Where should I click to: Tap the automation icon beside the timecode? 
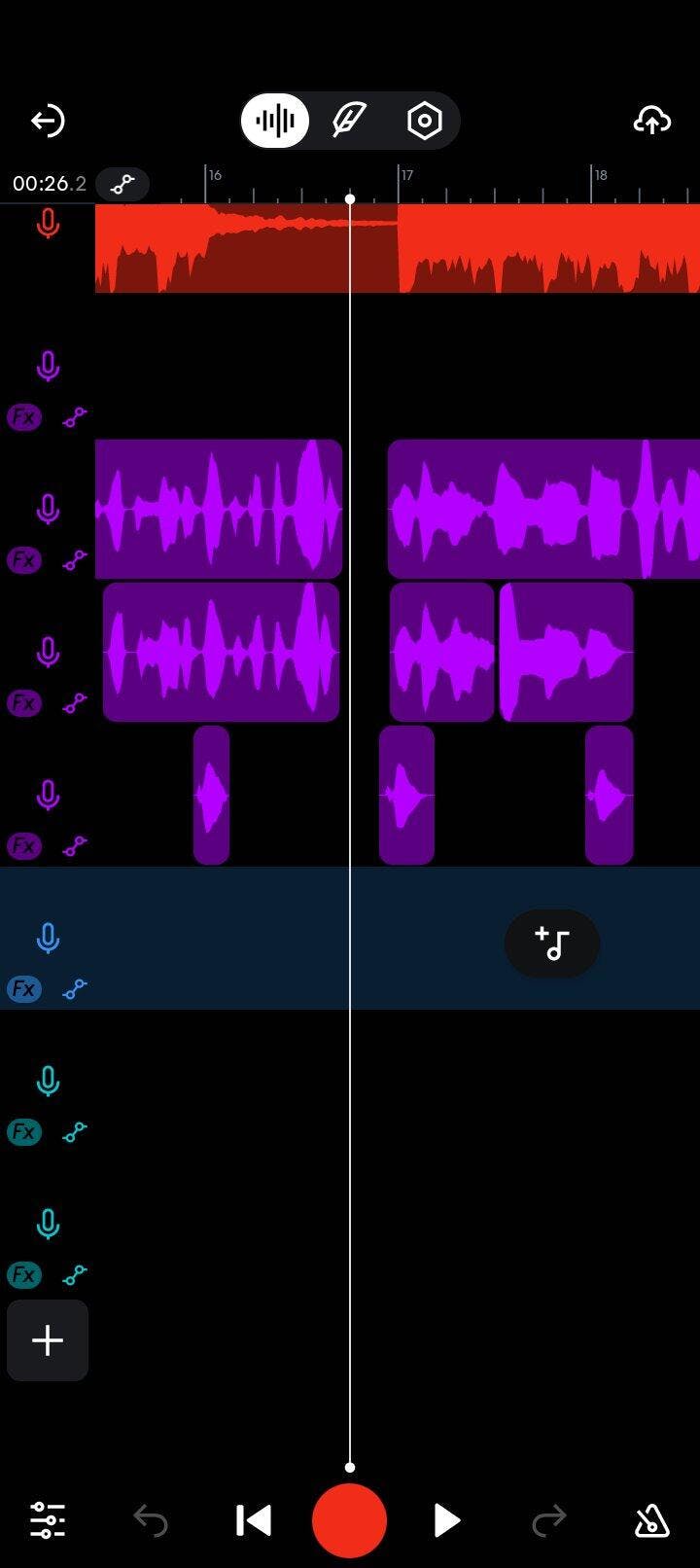122,184
